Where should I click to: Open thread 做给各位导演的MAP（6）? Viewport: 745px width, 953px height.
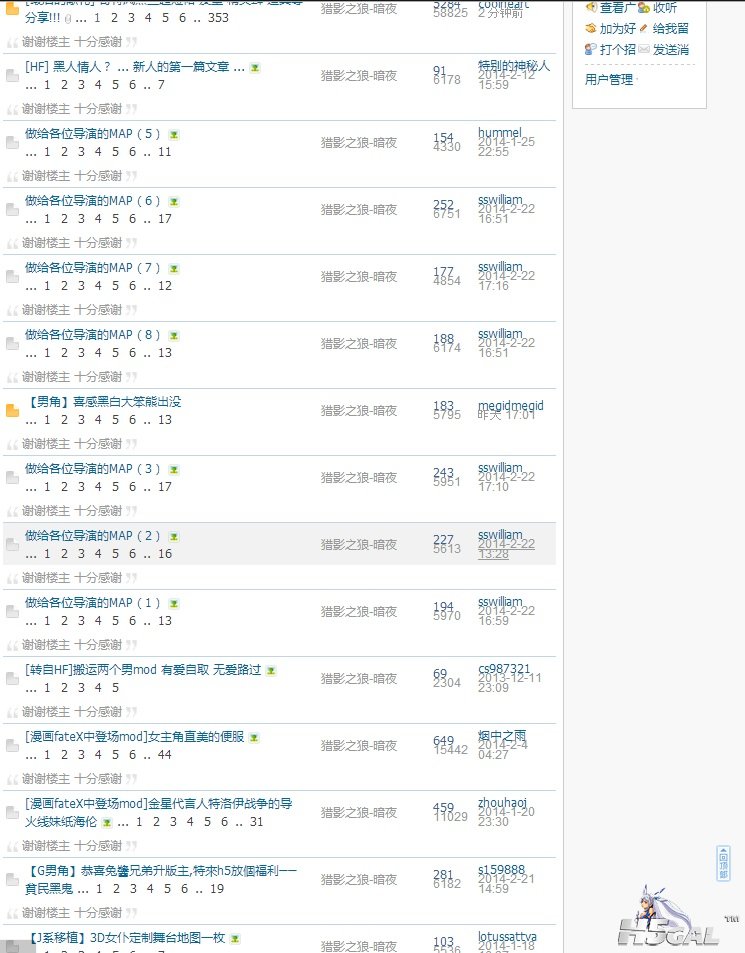tap(92, 201)
